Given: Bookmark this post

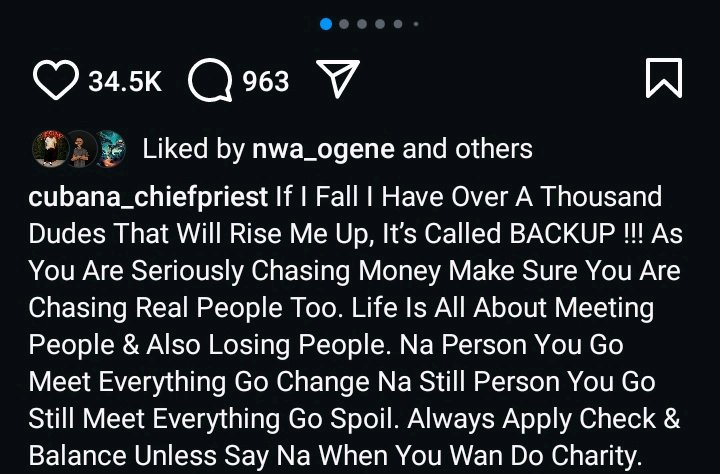Looking at the screenshot, I should [x=664, y=79].
